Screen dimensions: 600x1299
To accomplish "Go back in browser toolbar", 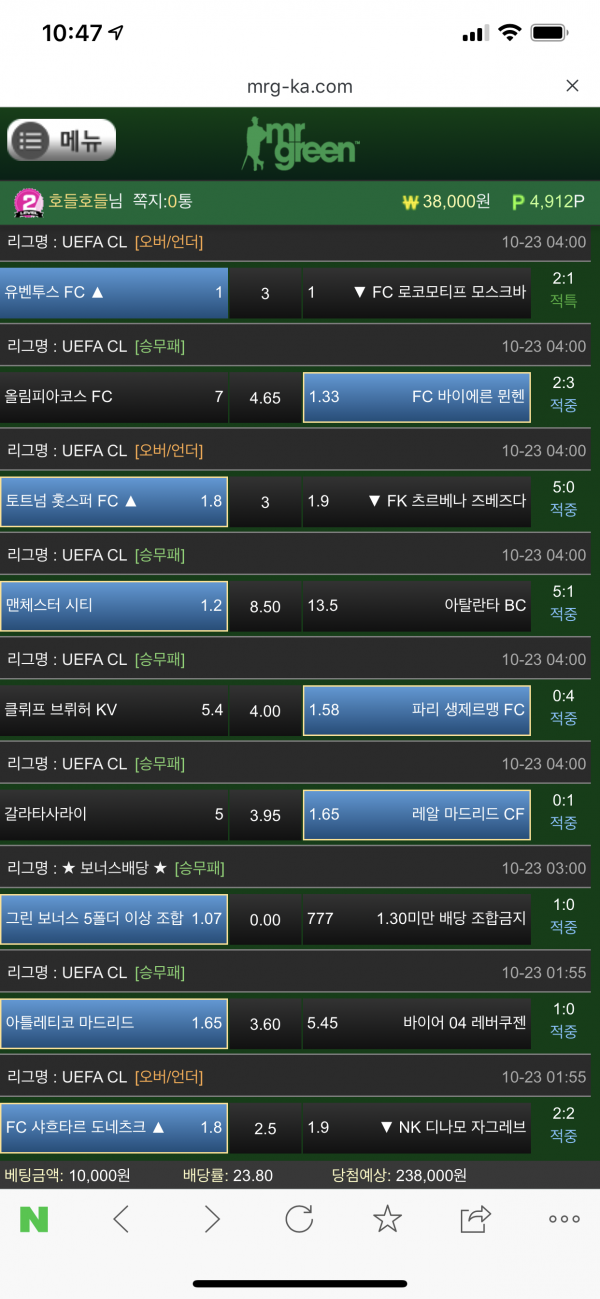I will (x=121, y=1218).
